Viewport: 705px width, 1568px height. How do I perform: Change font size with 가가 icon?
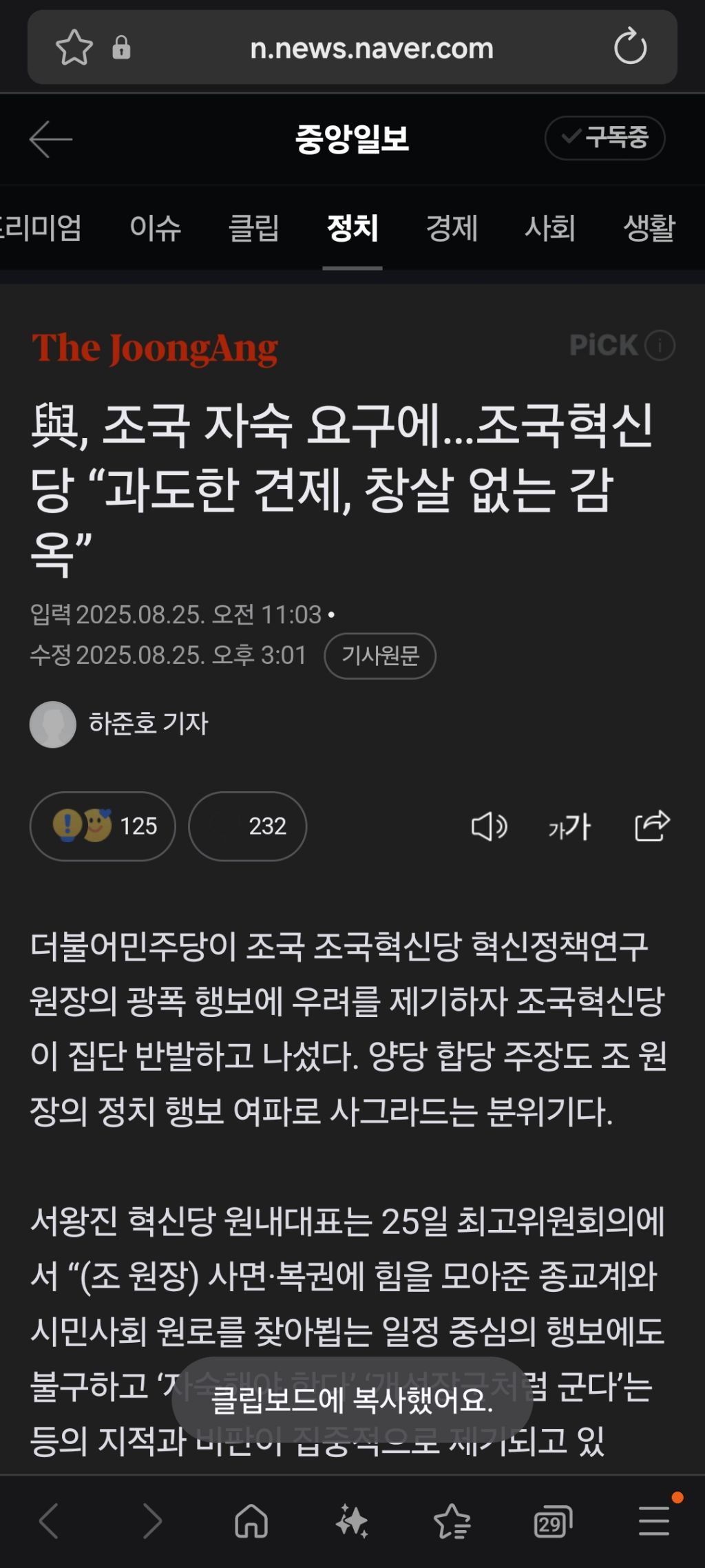coord(569,826)
